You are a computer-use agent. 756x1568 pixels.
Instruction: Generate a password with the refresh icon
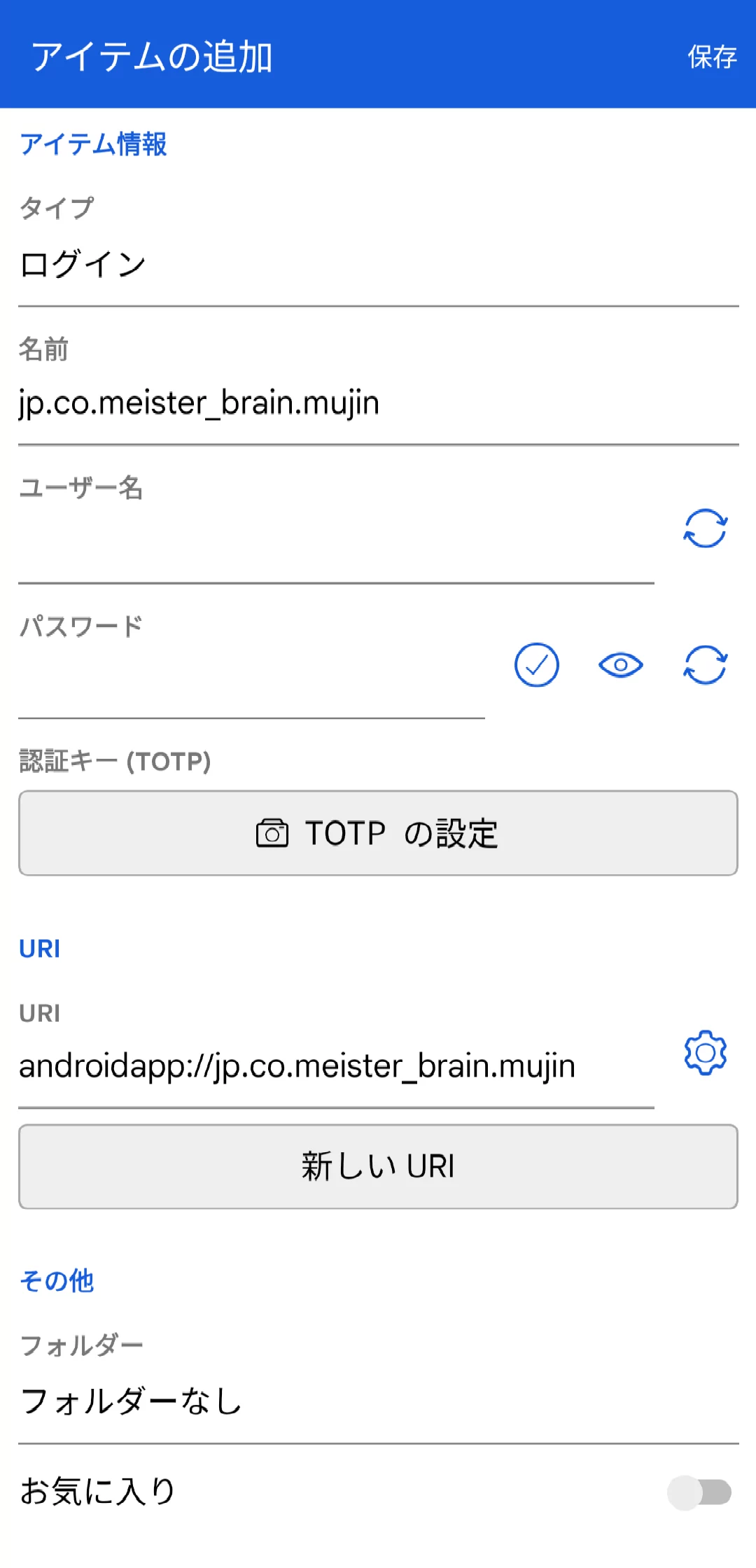coord(705,665)
